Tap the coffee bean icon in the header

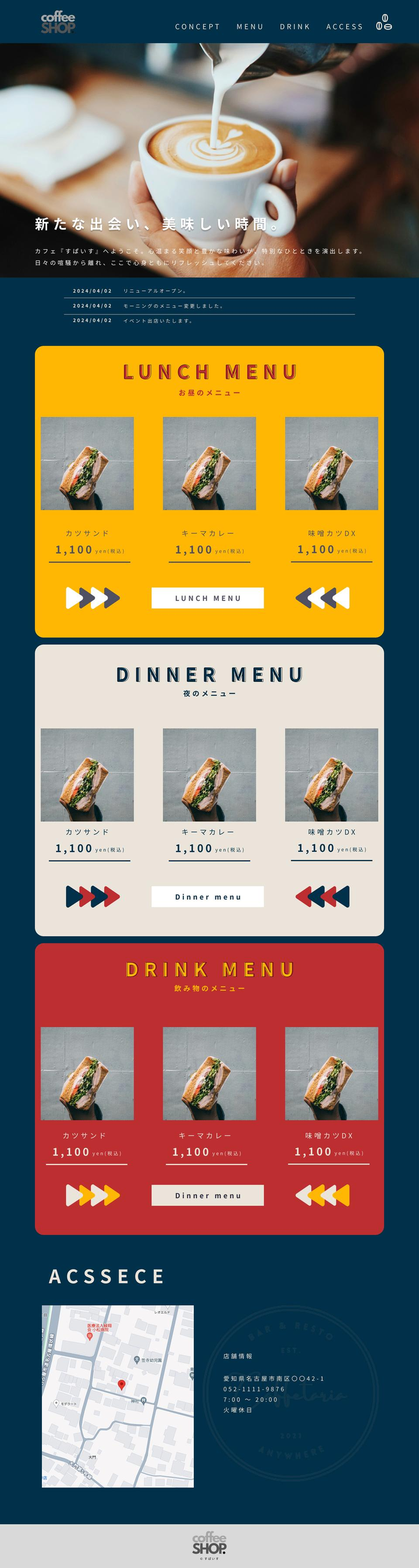pos(384,23)
